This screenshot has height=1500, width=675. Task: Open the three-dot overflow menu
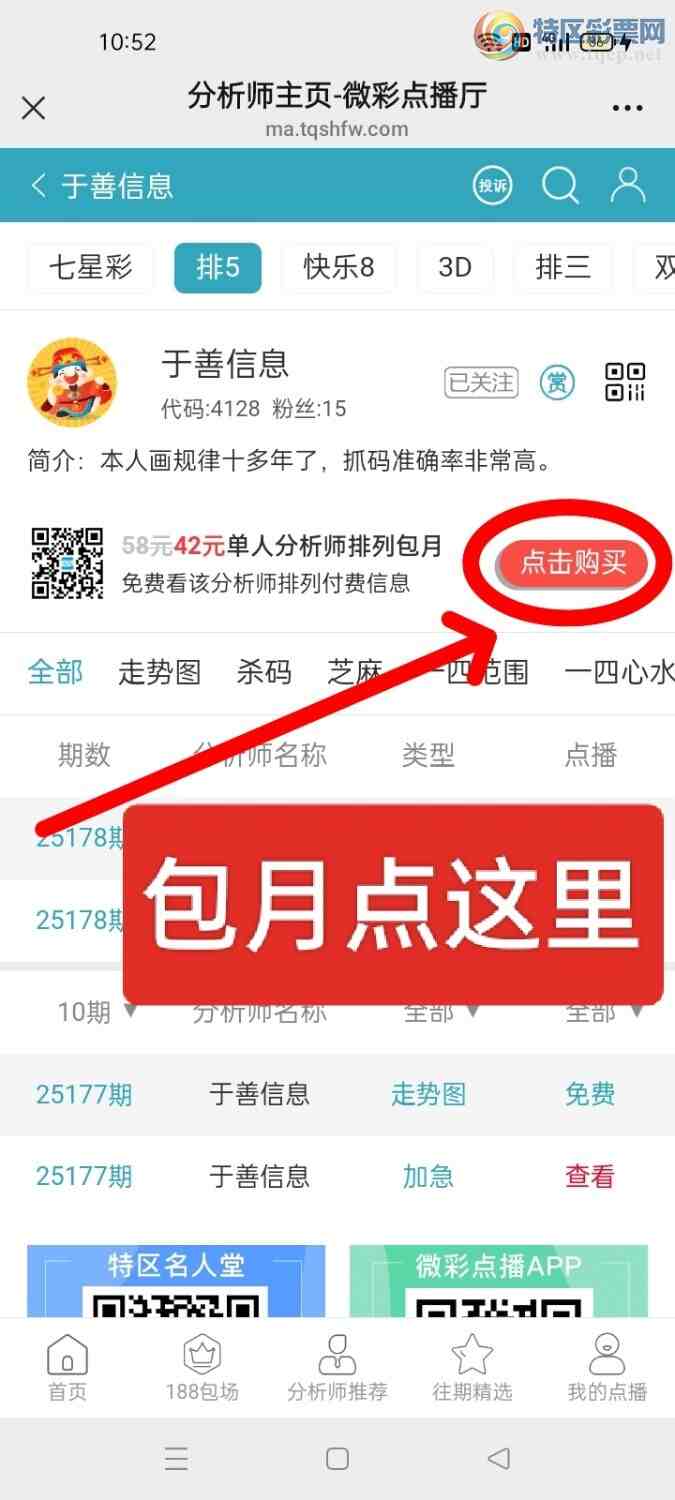pos(627,108)
